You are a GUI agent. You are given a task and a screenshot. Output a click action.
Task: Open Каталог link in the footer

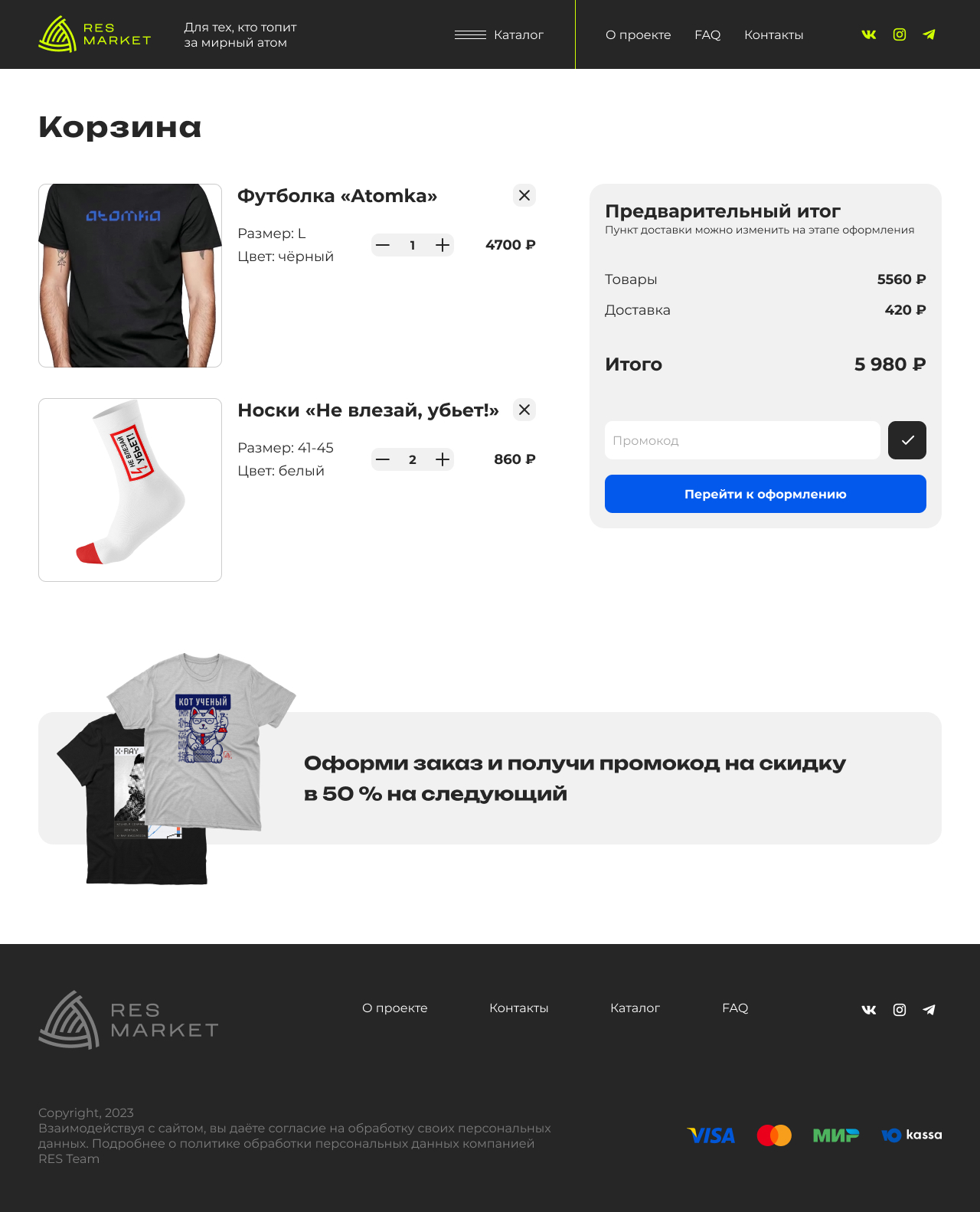(635, 1008)
